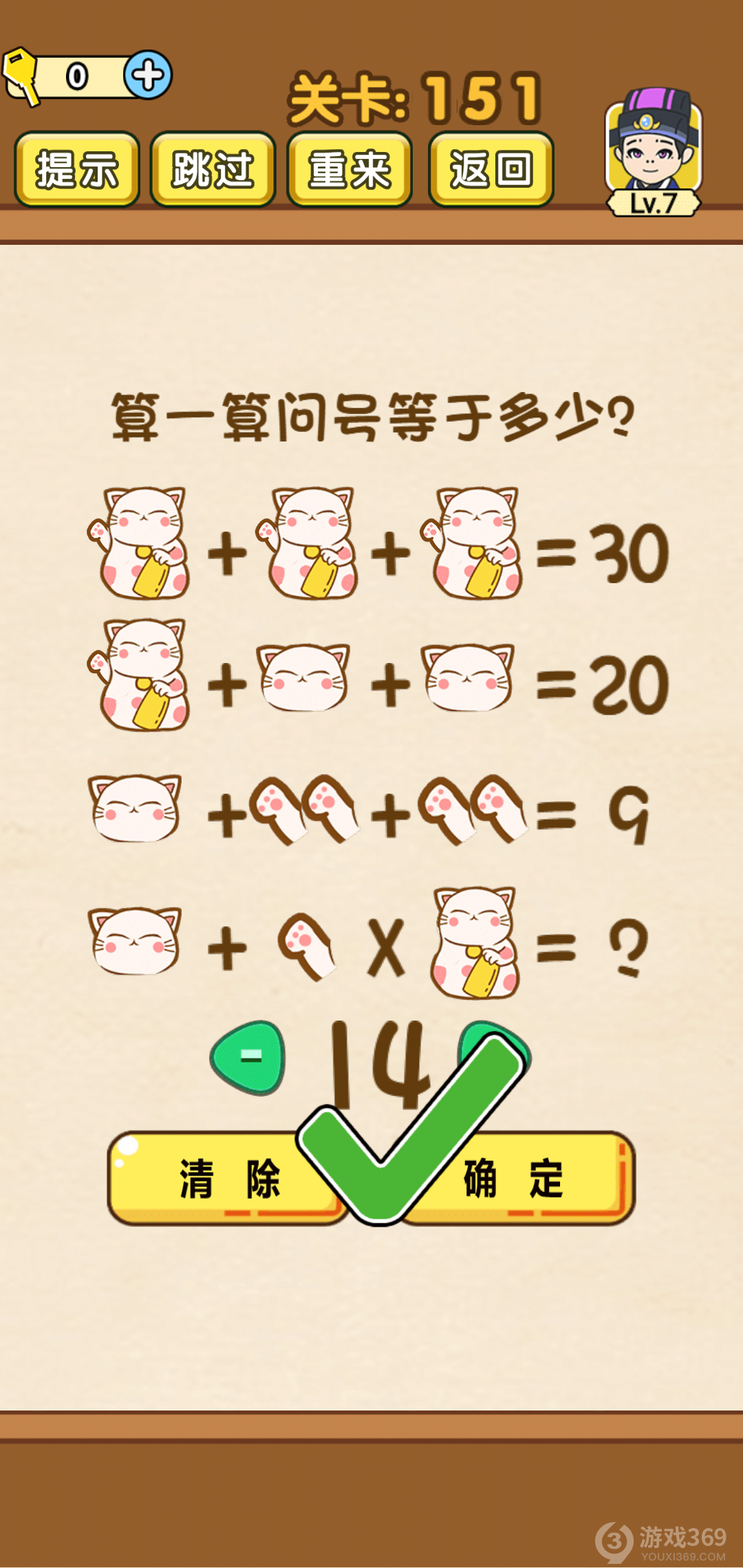The height and width of the screenshot is (1568, 743).
Task: Tap the plus icon to add keys
Action: (148, 75)
